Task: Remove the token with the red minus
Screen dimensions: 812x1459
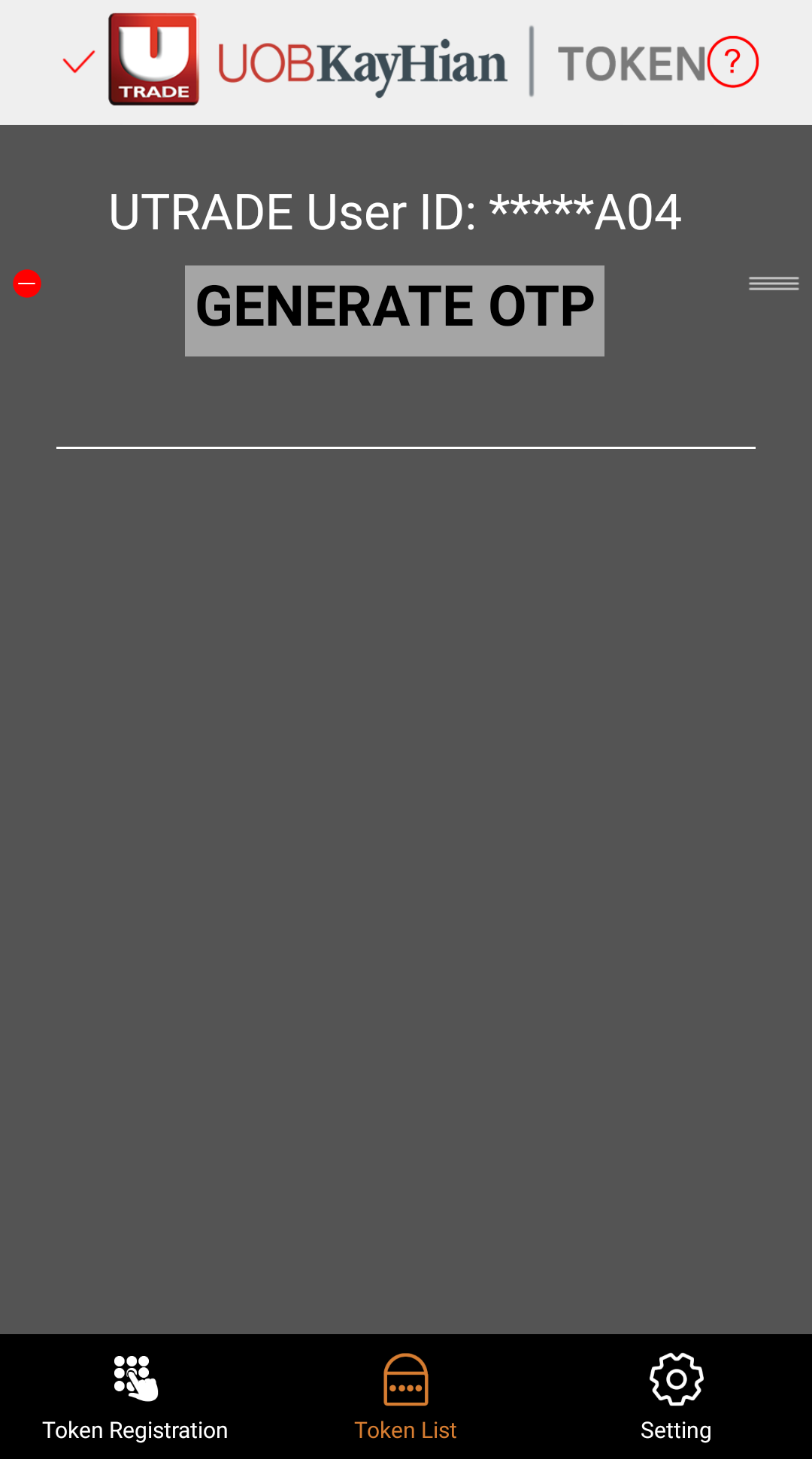Action: (27, 284)
